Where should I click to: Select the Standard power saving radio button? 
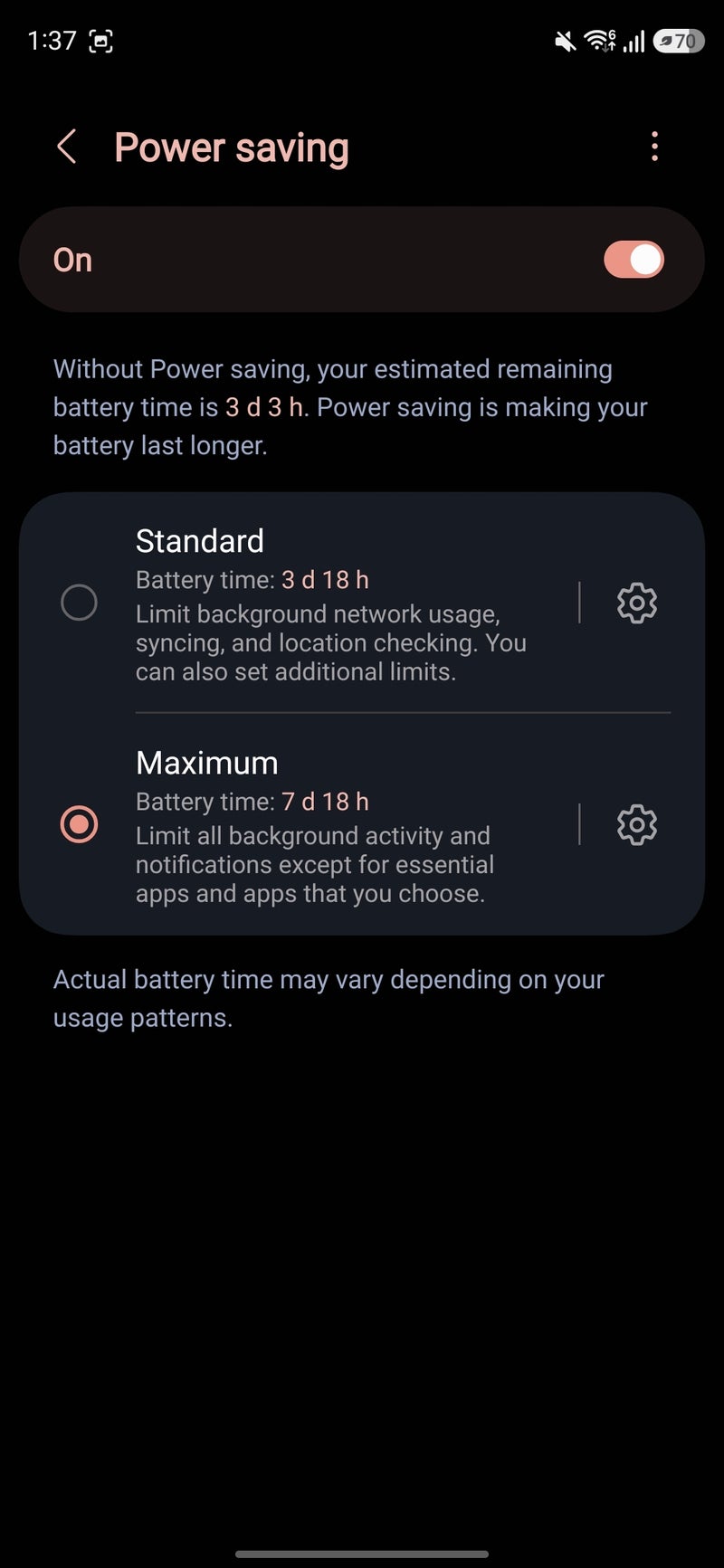80,603
